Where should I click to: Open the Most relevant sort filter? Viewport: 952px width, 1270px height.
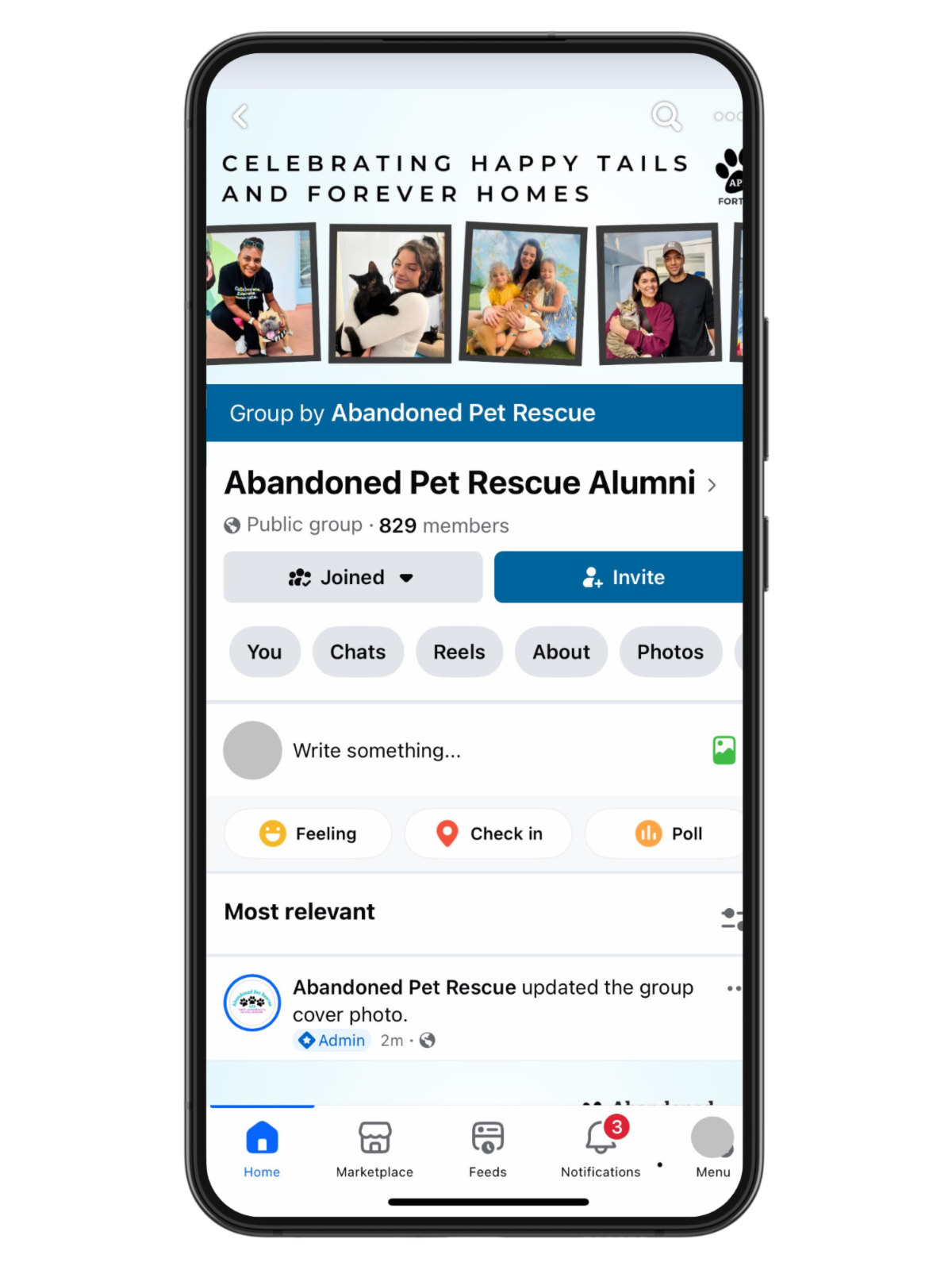pos(731,919)
